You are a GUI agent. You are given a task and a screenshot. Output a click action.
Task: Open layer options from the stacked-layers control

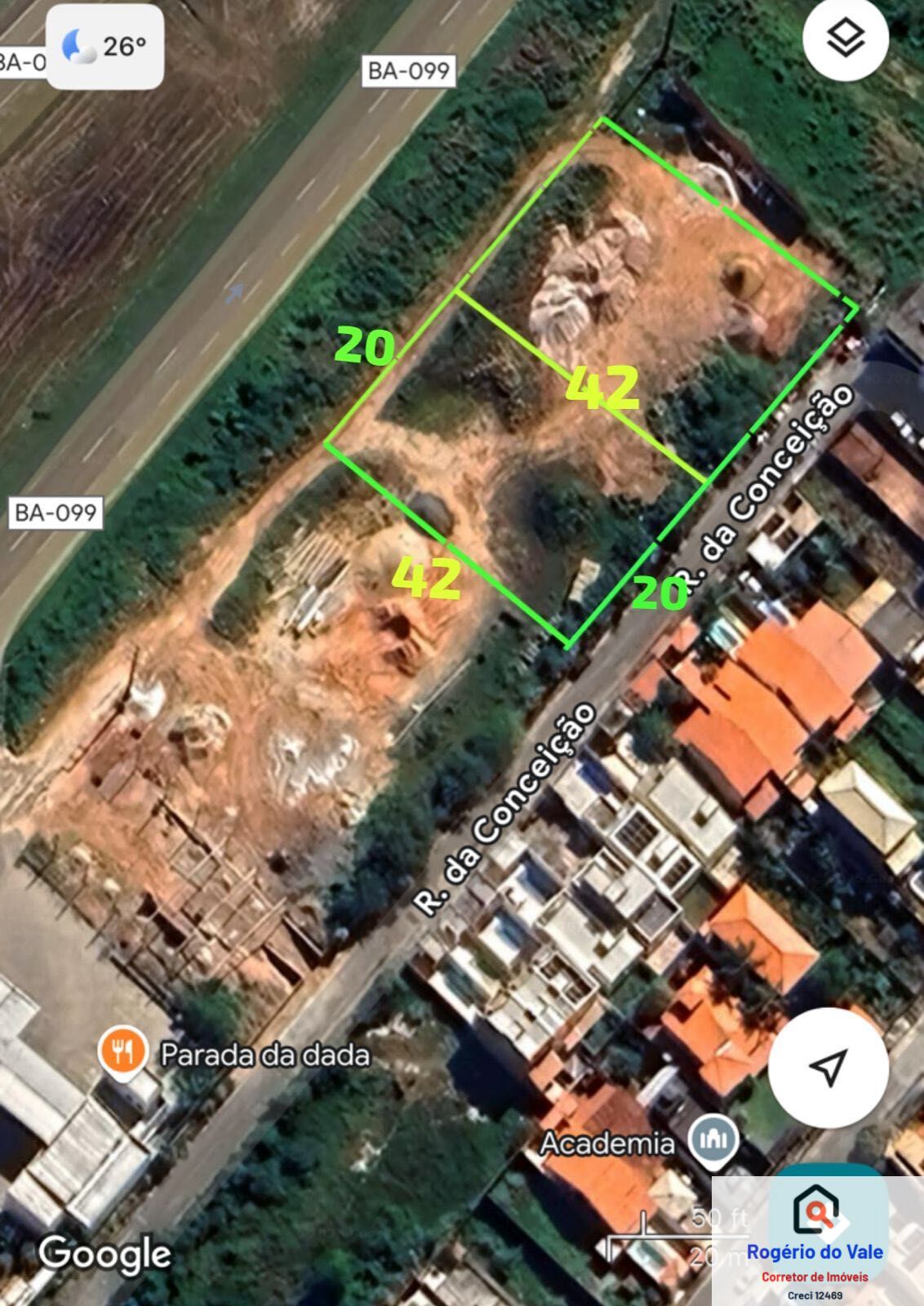[846, 38]
